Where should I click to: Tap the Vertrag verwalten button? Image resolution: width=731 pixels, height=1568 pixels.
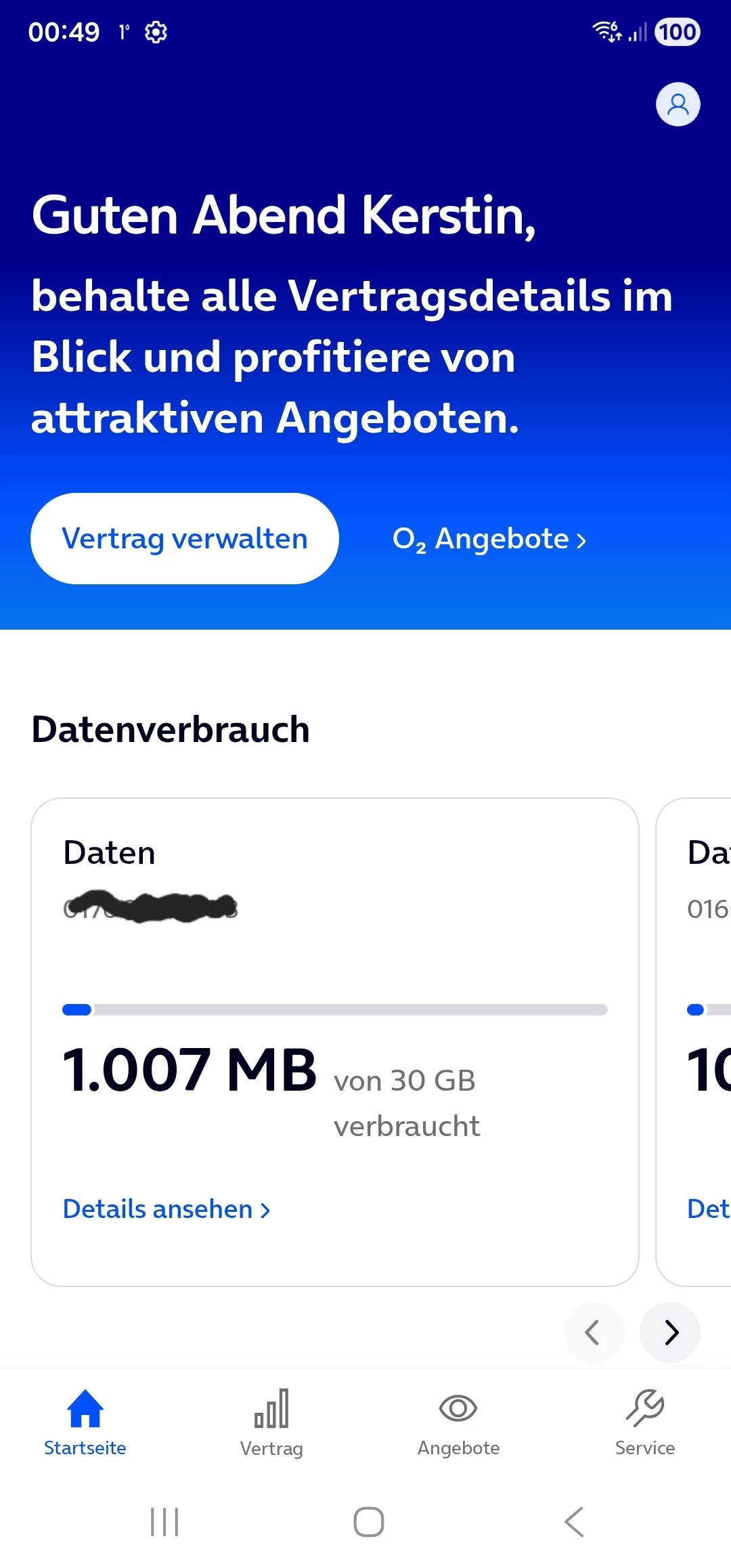click(x=184, y=539)
